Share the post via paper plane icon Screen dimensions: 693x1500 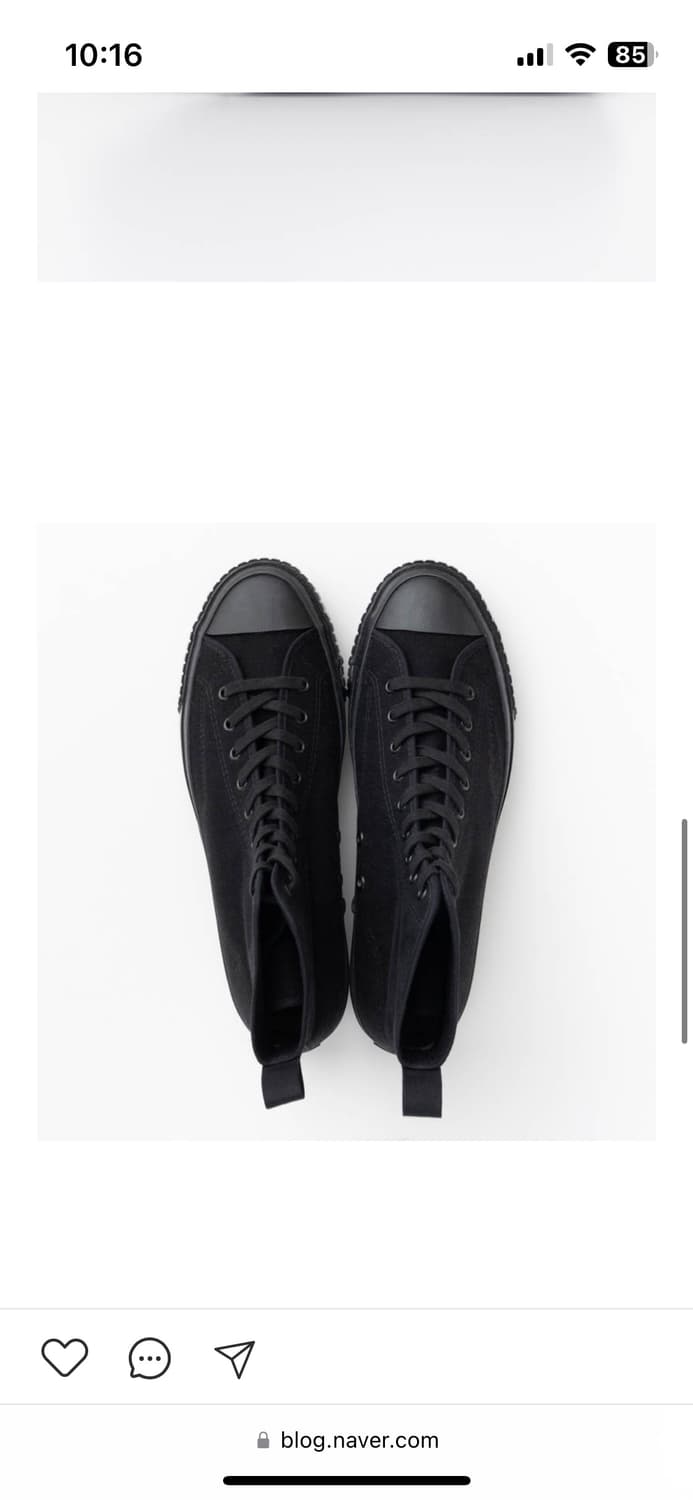(x=235, y=1359)
